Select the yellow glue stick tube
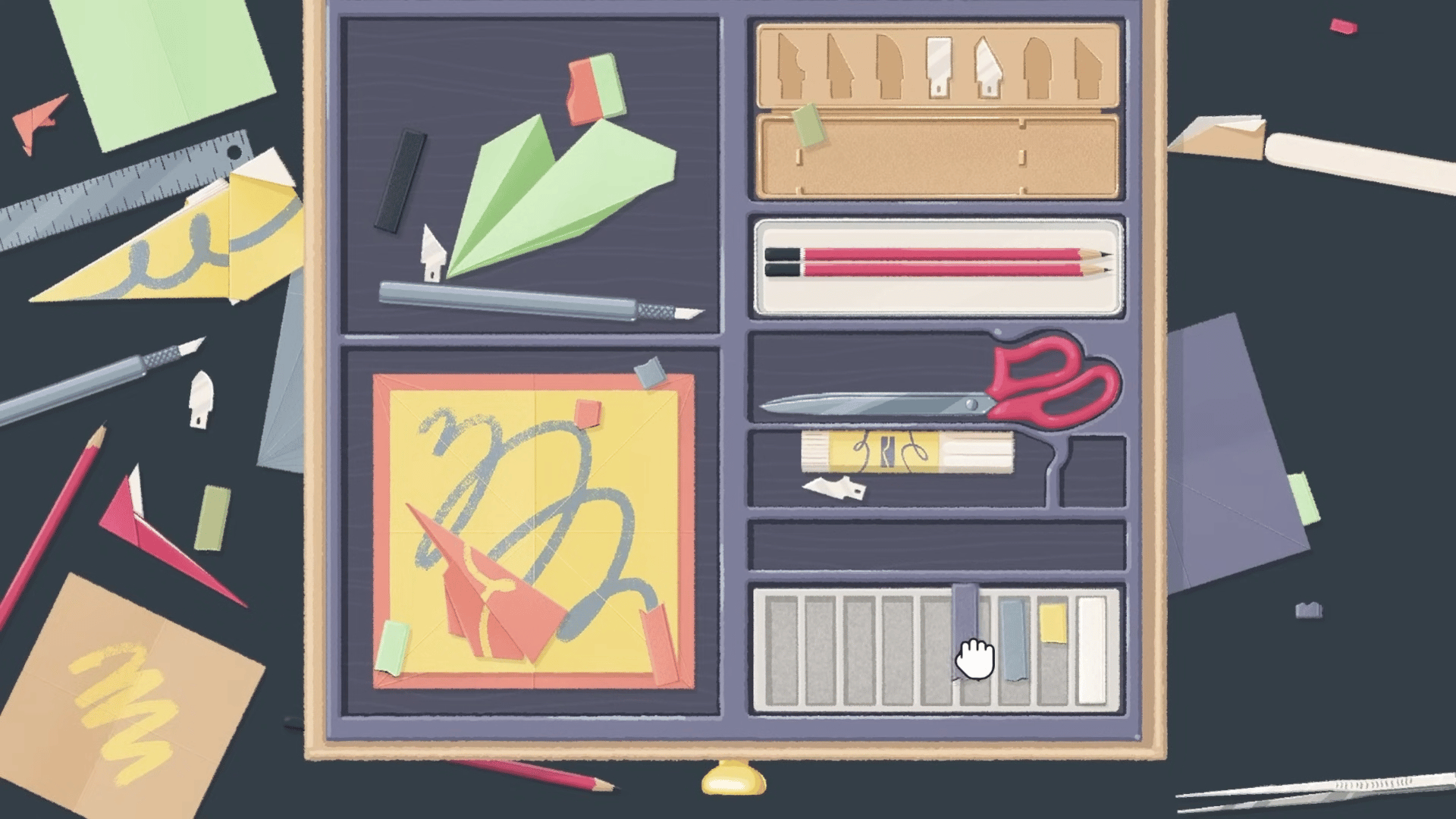The height and width of the screenshot is (819, 1456). click(x=907, y=452)
